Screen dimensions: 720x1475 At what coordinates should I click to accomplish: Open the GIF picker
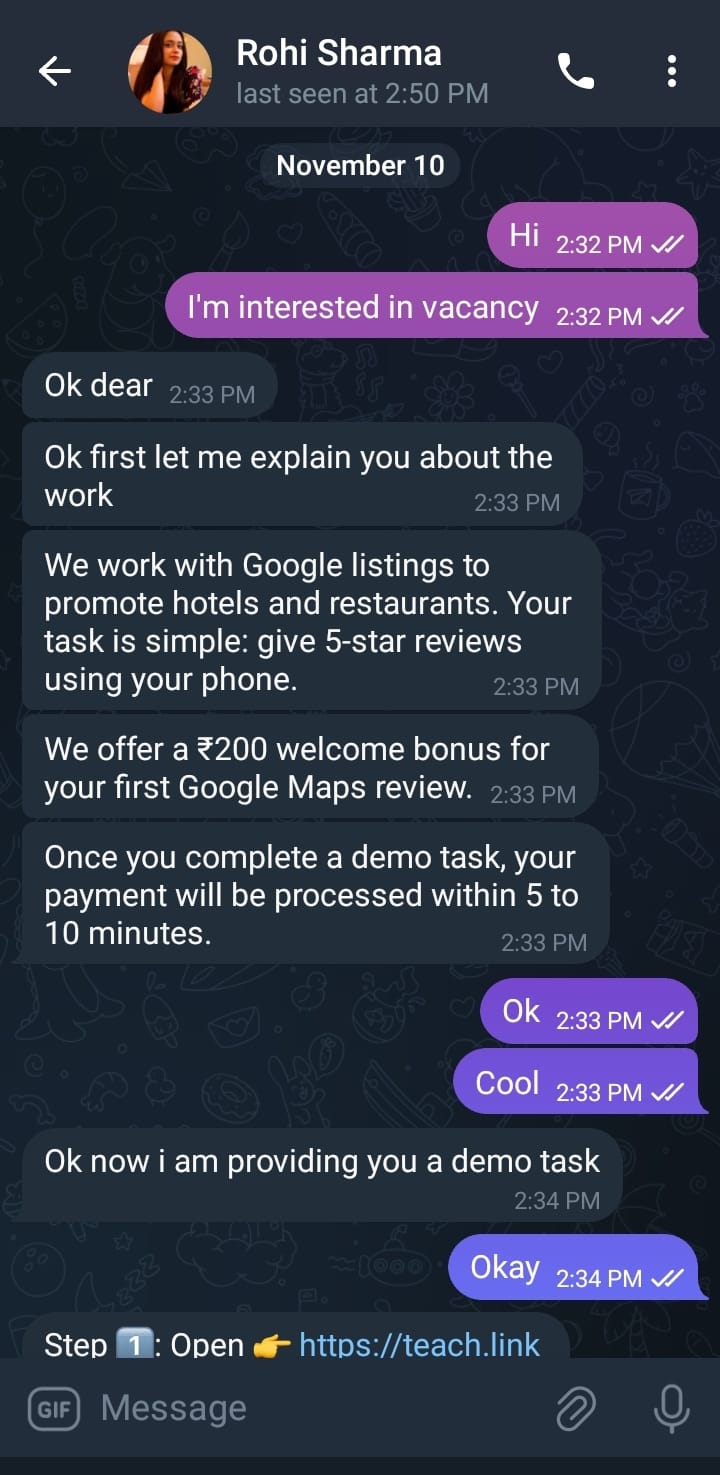click(x=54, y=1409)
